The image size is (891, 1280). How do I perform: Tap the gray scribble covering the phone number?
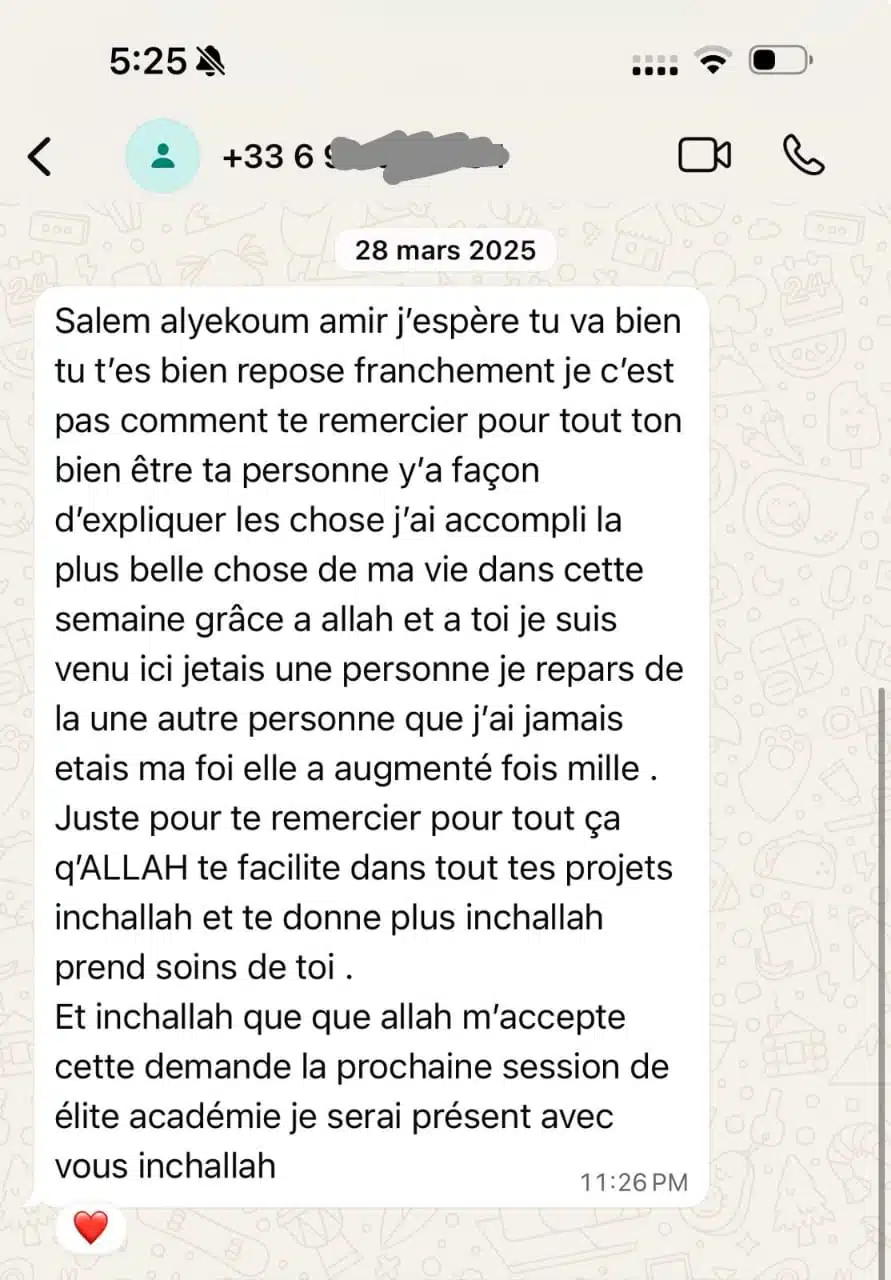(420, 156)
